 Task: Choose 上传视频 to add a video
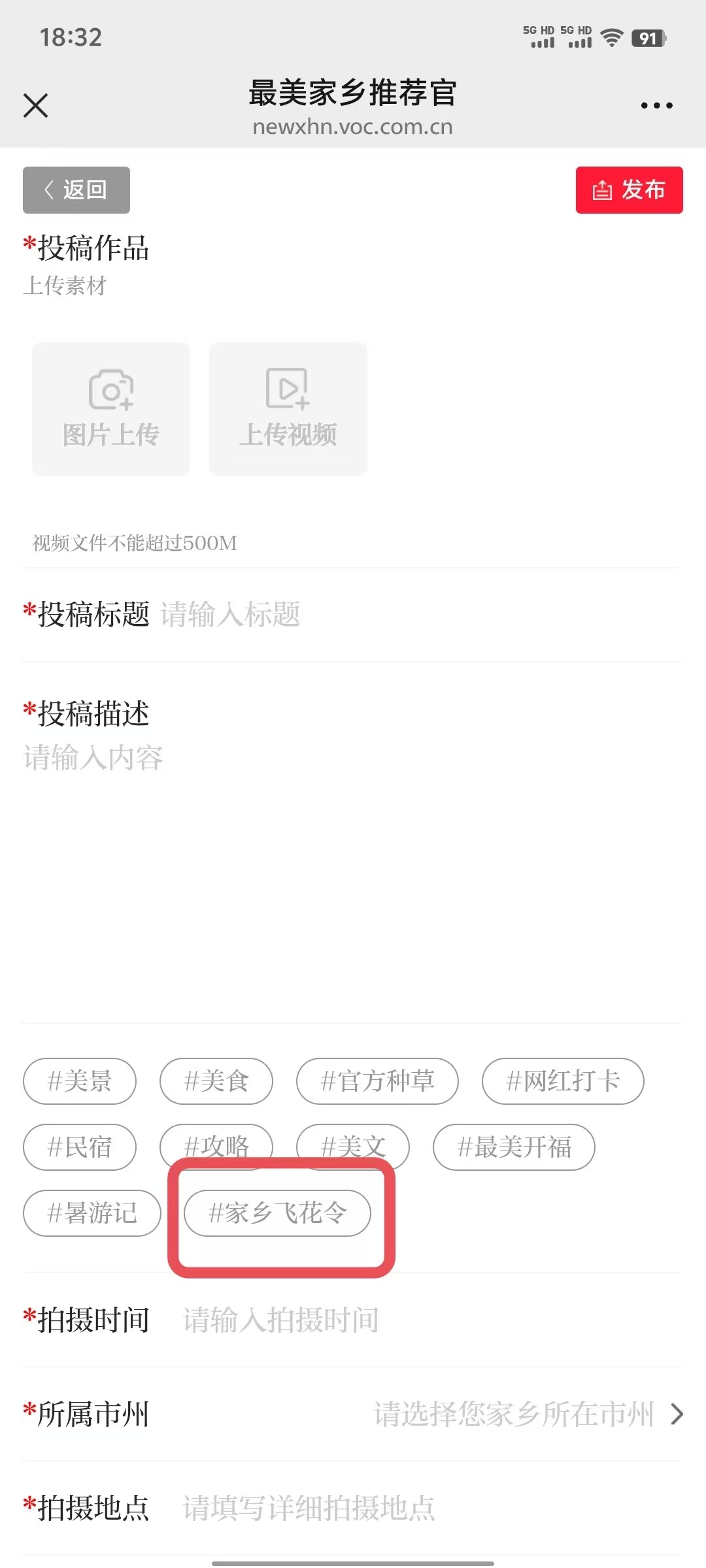pos(288,408)
